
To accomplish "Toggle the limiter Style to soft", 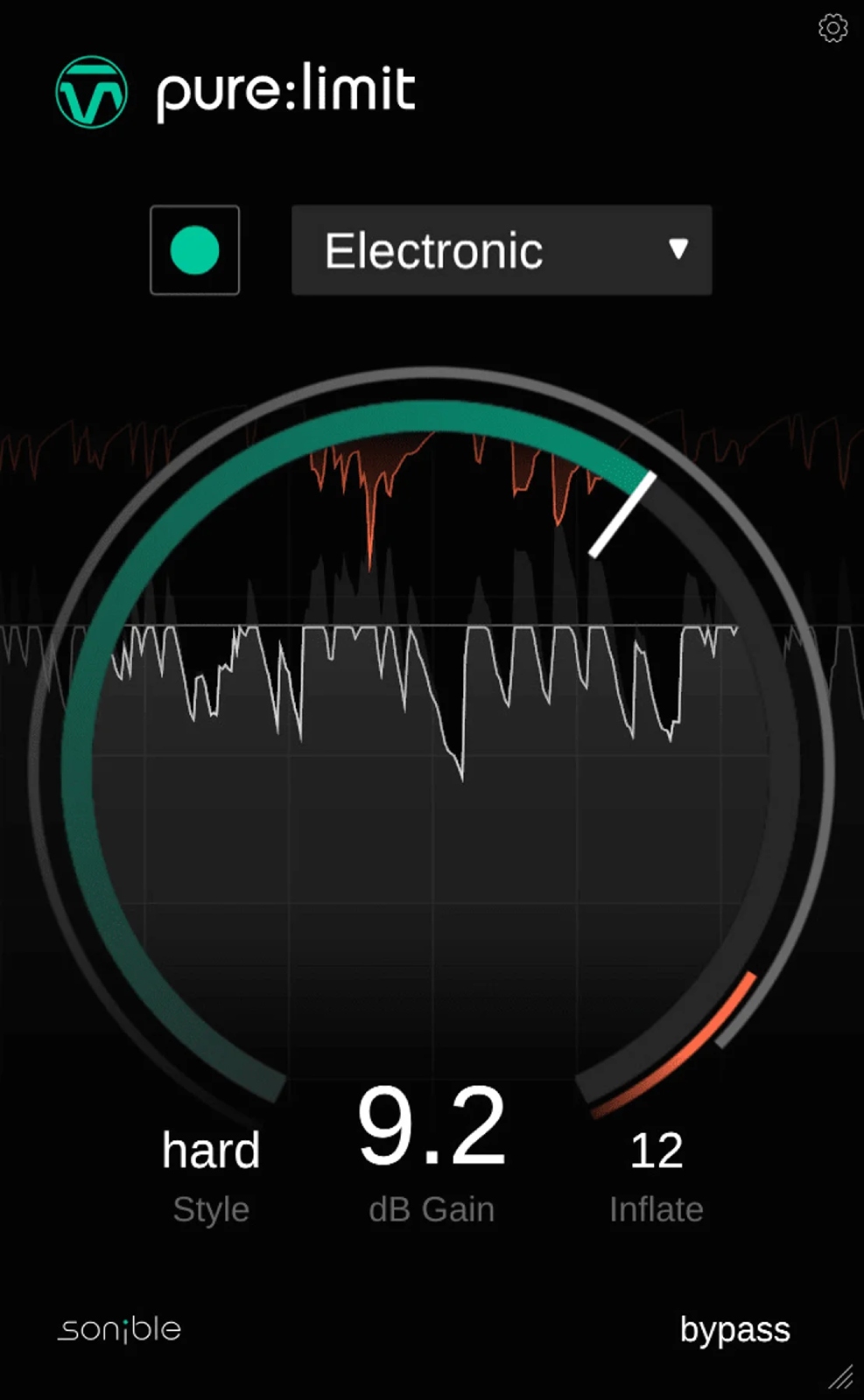I will click(210, 1149).
